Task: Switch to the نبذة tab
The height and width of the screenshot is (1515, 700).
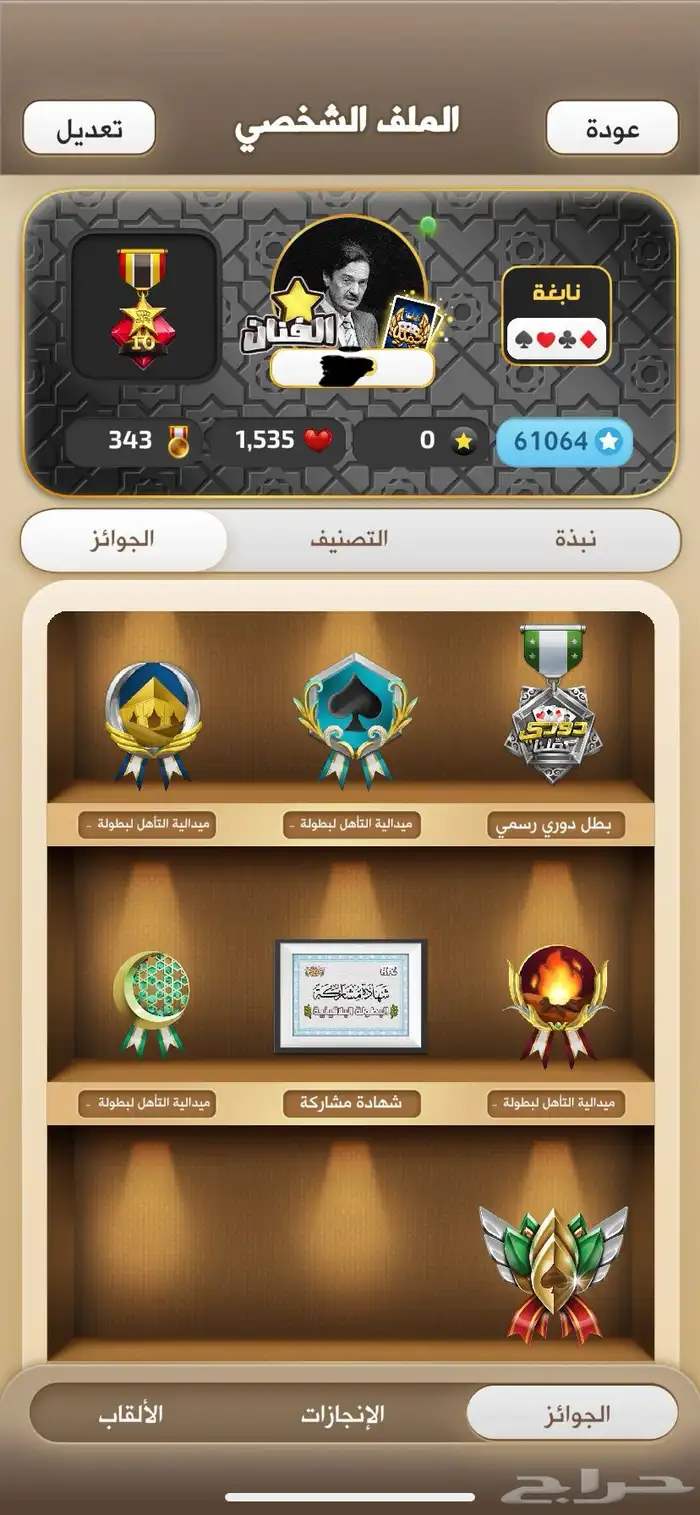Action: (575, 540)
